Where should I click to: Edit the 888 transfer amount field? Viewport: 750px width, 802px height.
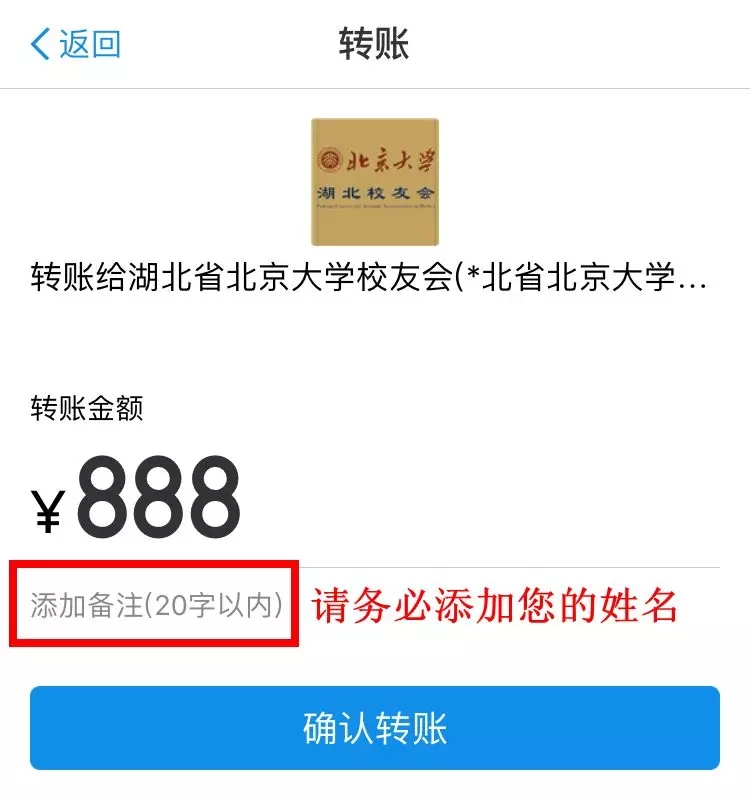160,498
